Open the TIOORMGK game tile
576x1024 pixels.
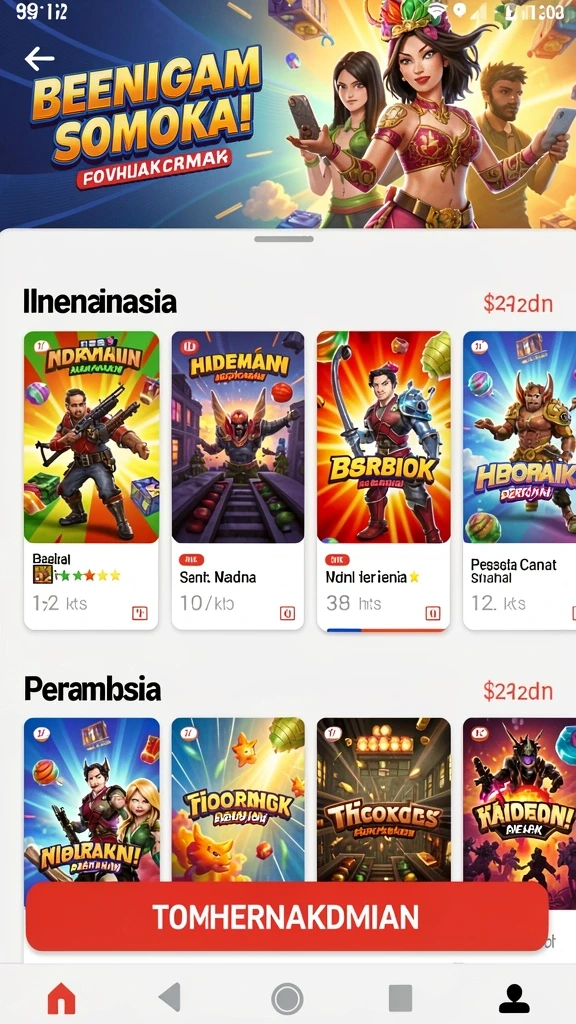click(238, 800)
